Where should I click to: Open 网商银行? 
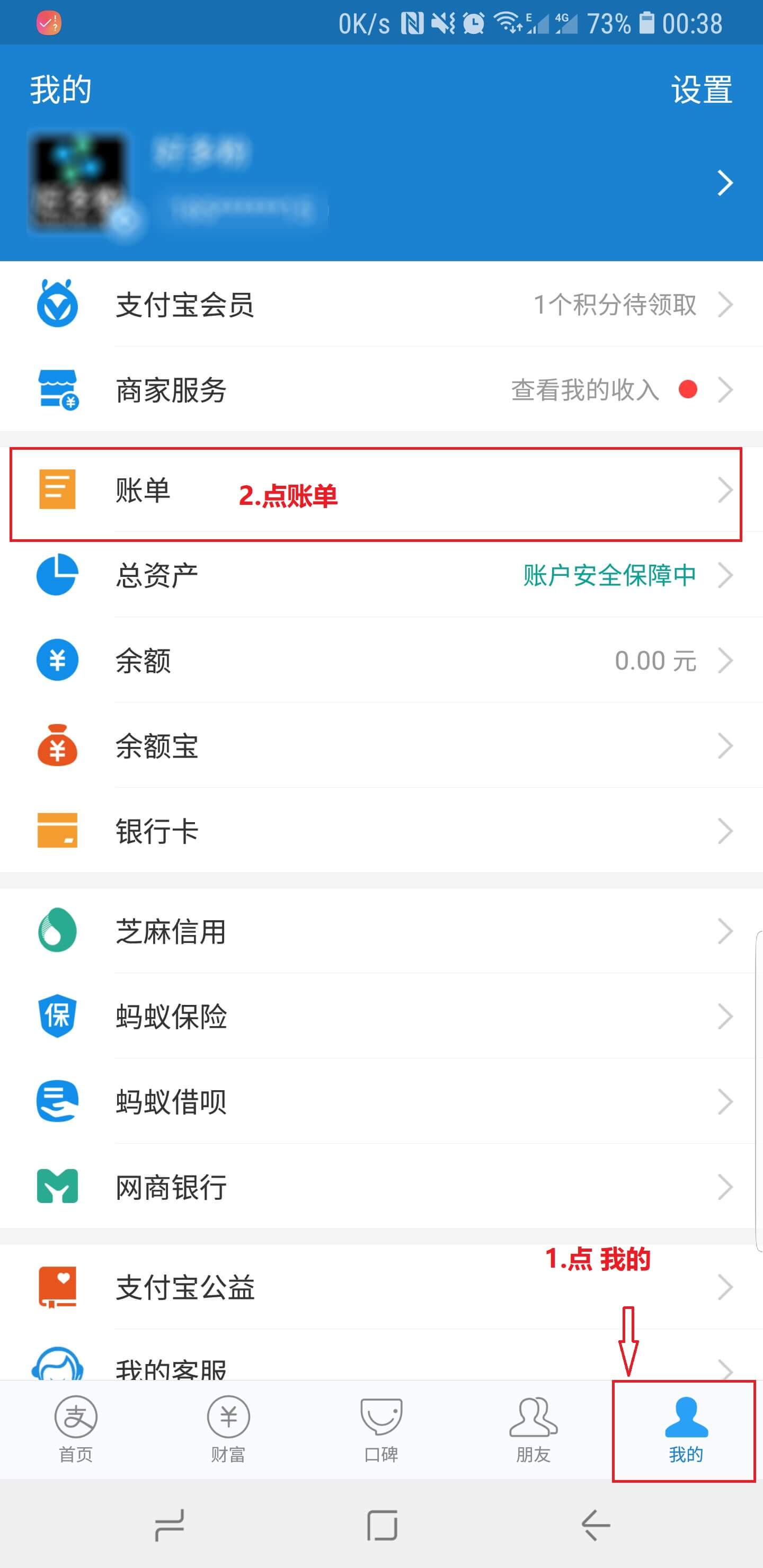pos(381,1187)
